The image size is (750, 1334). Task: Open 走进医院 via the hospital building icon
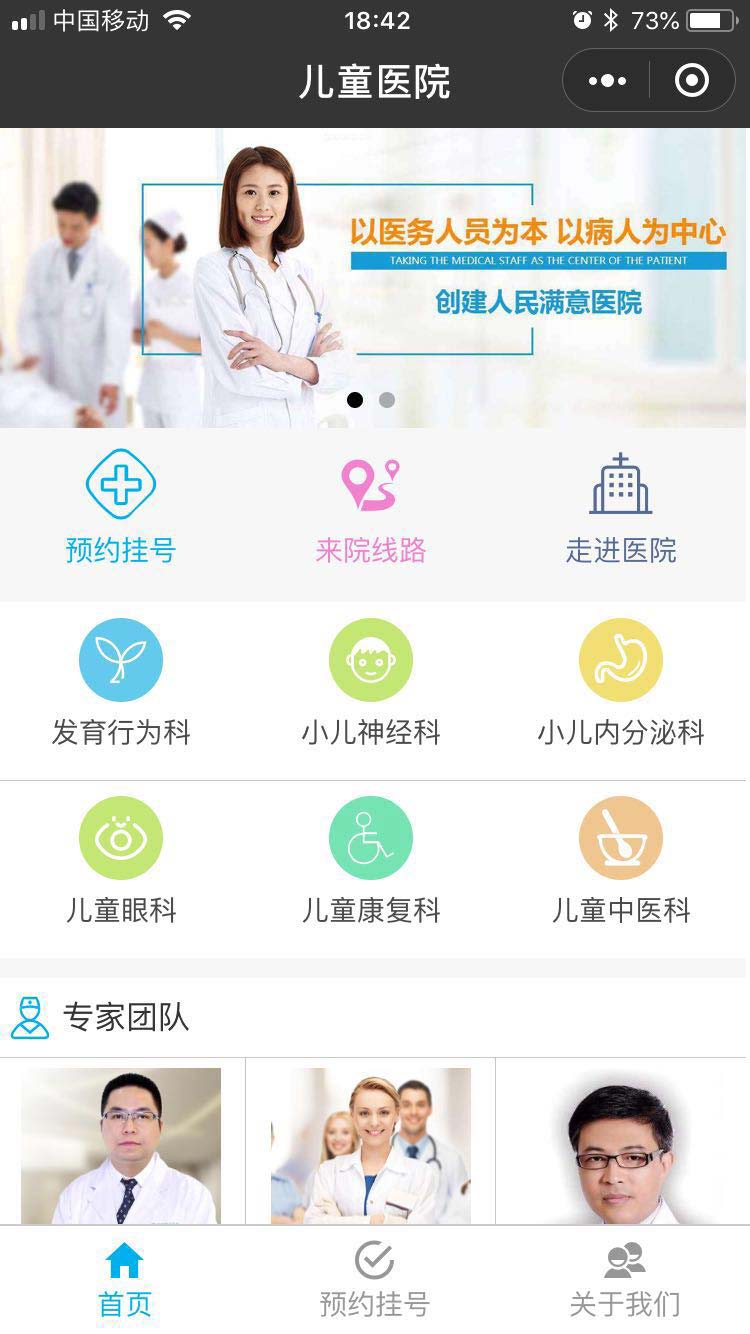(x=621, y=483)
